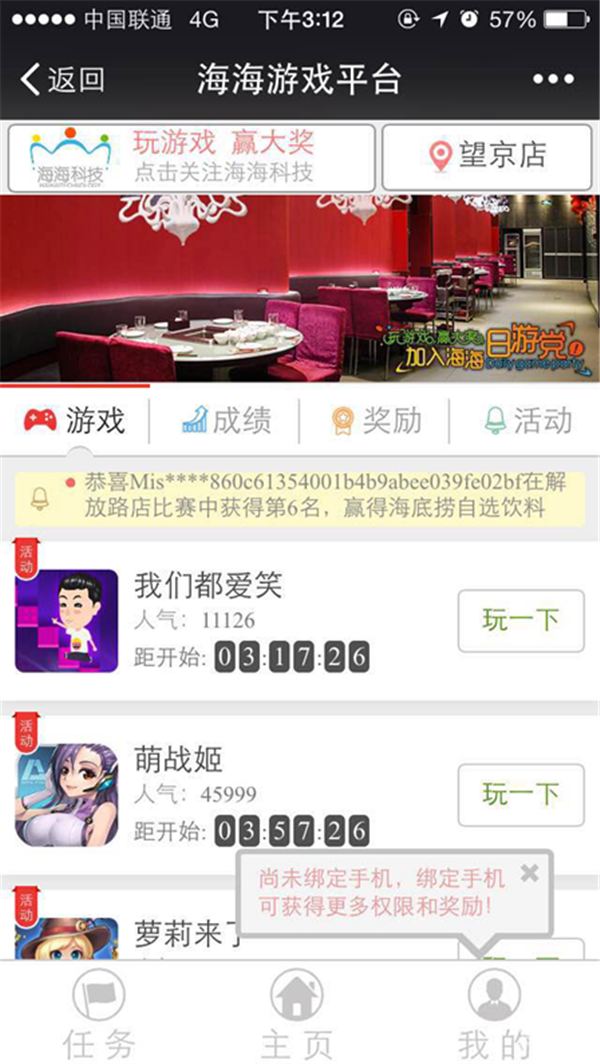Follow 海海科技 via the top banner
Viewport: 600px width, 1064px height.
point(192,158)
